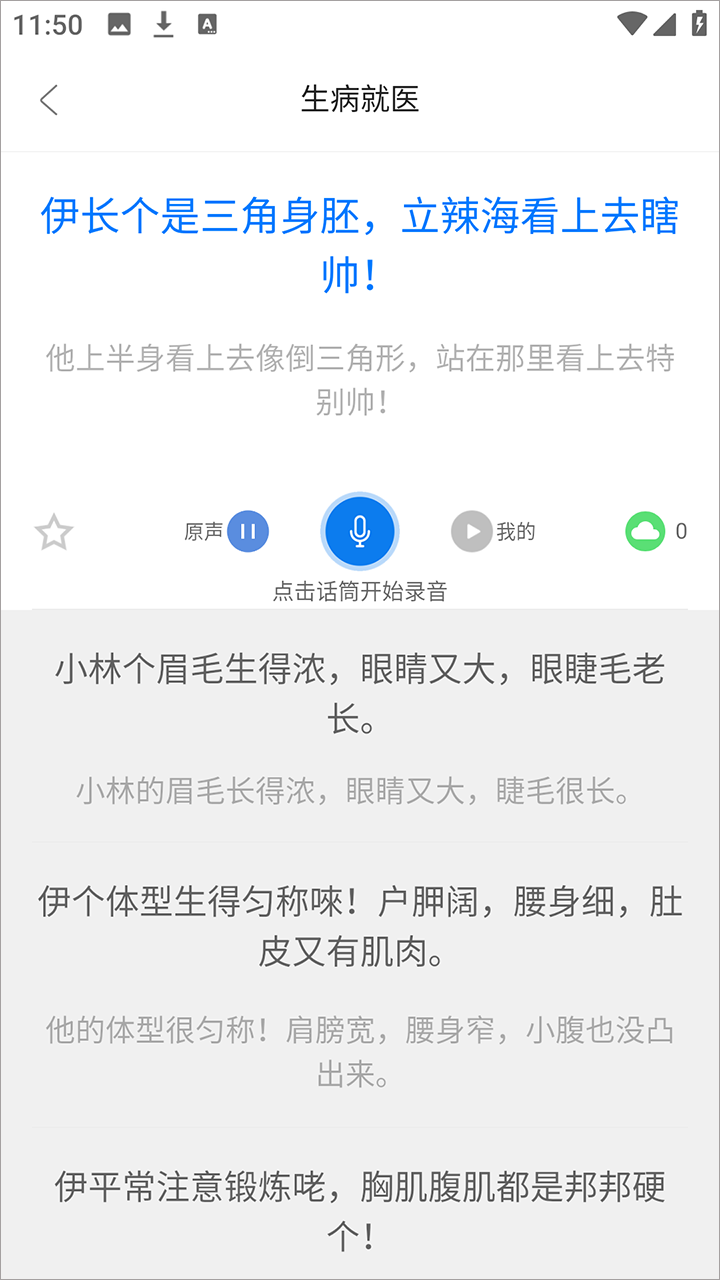Tap the microphone to start recording

coord(360,531)
